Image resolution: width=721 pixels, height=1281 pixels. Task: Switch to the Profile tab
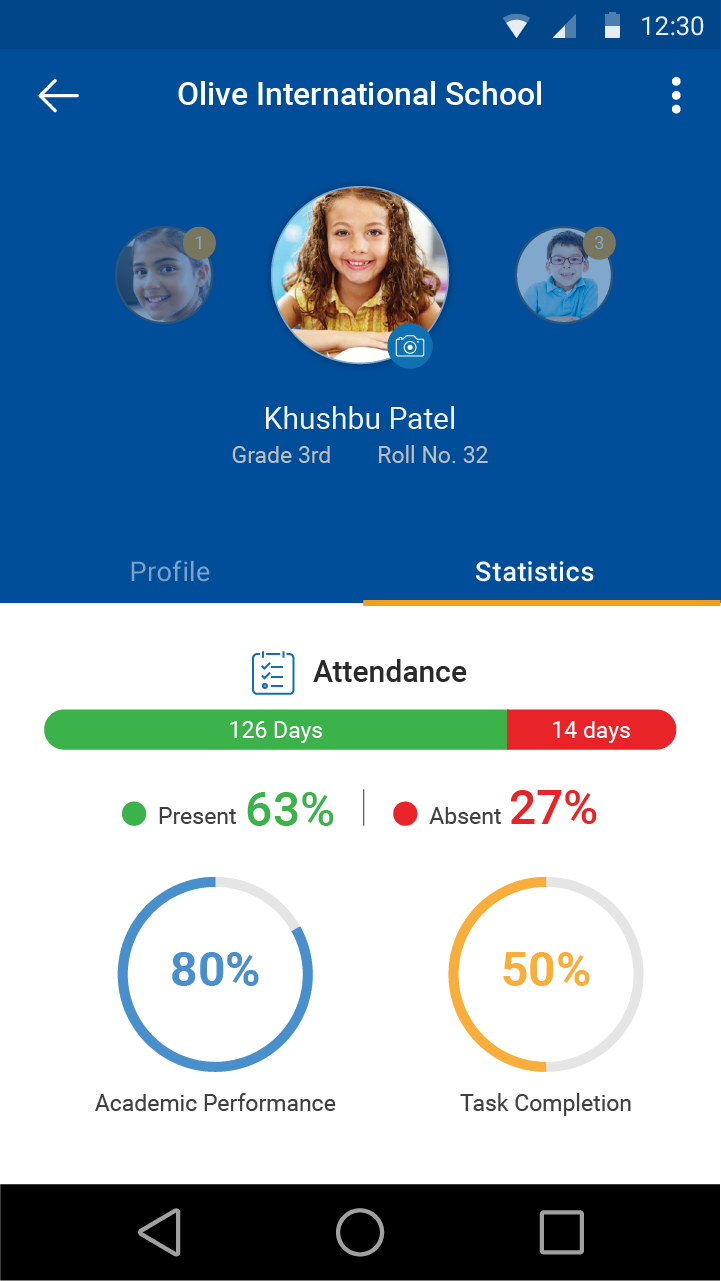coord(170,572)
